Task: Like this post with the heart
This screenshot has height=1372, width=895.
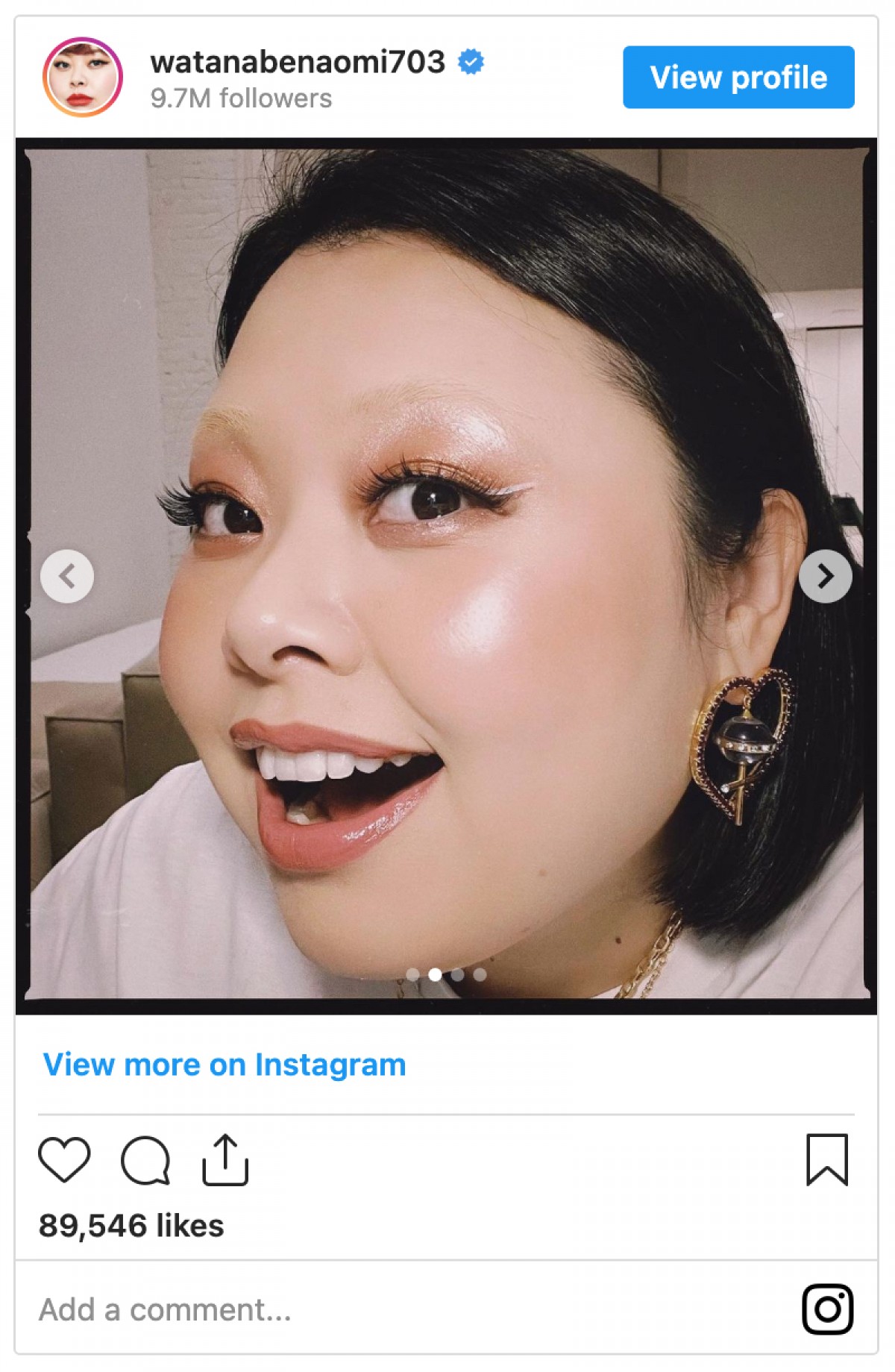Action: point(64,1159)
